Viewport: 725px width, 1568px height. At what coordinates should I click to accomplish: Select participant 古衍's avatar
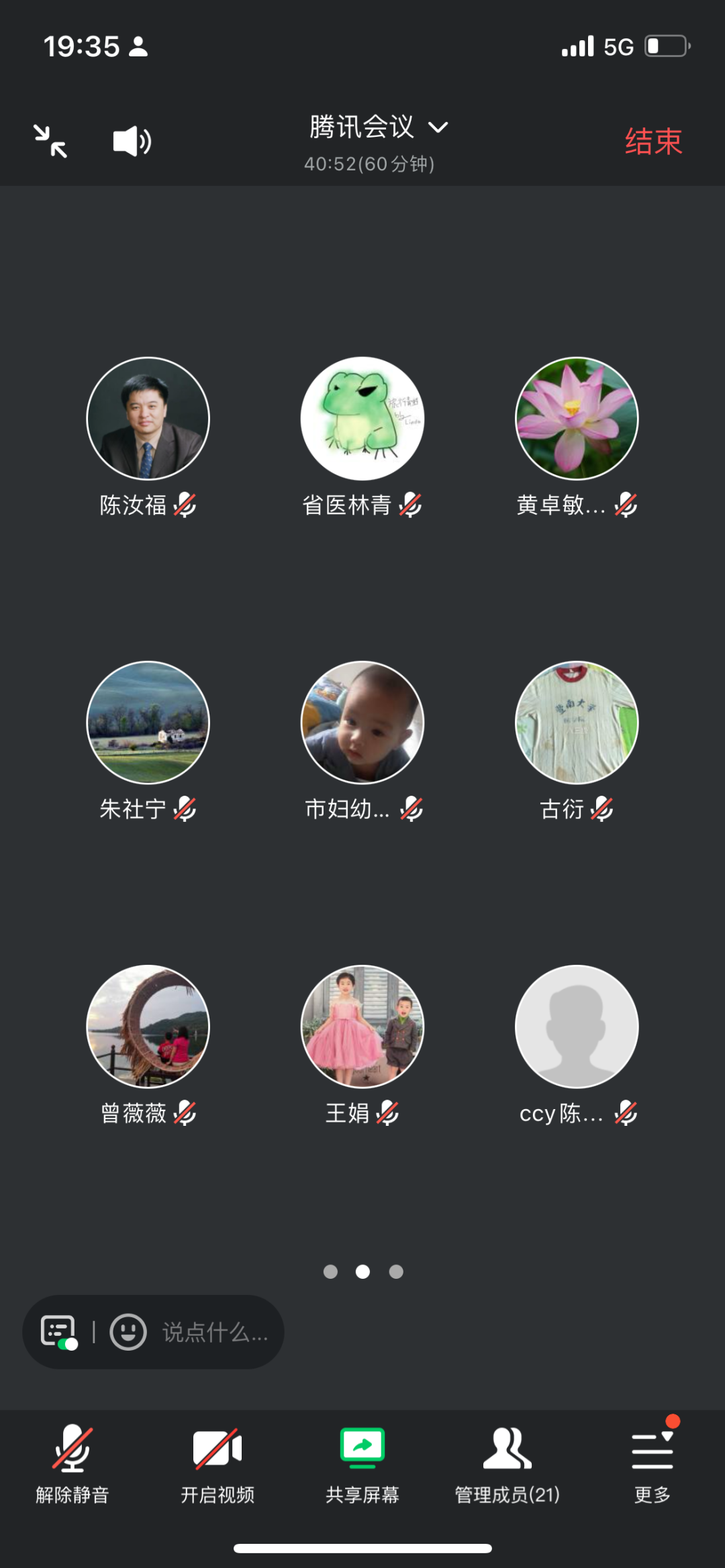[576, 723]
